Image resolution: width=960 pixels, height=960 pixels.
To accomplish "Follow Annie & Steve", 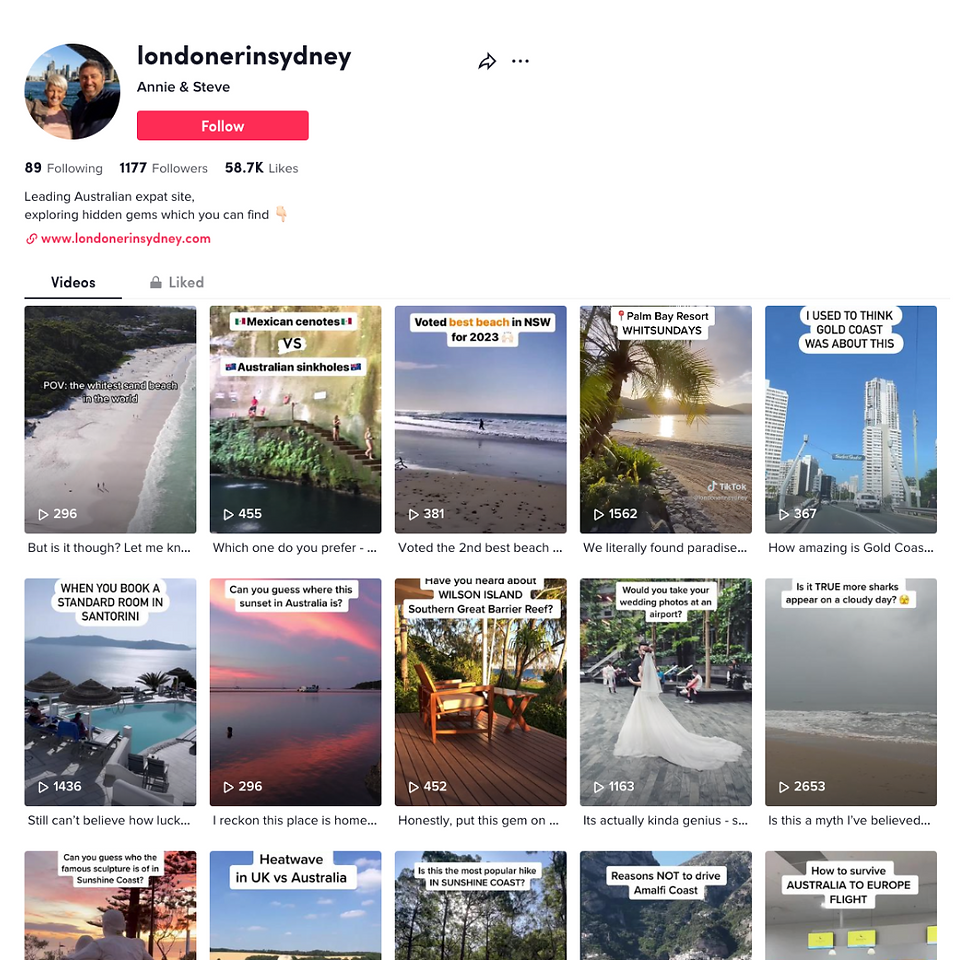I will (x=222, y=126).
